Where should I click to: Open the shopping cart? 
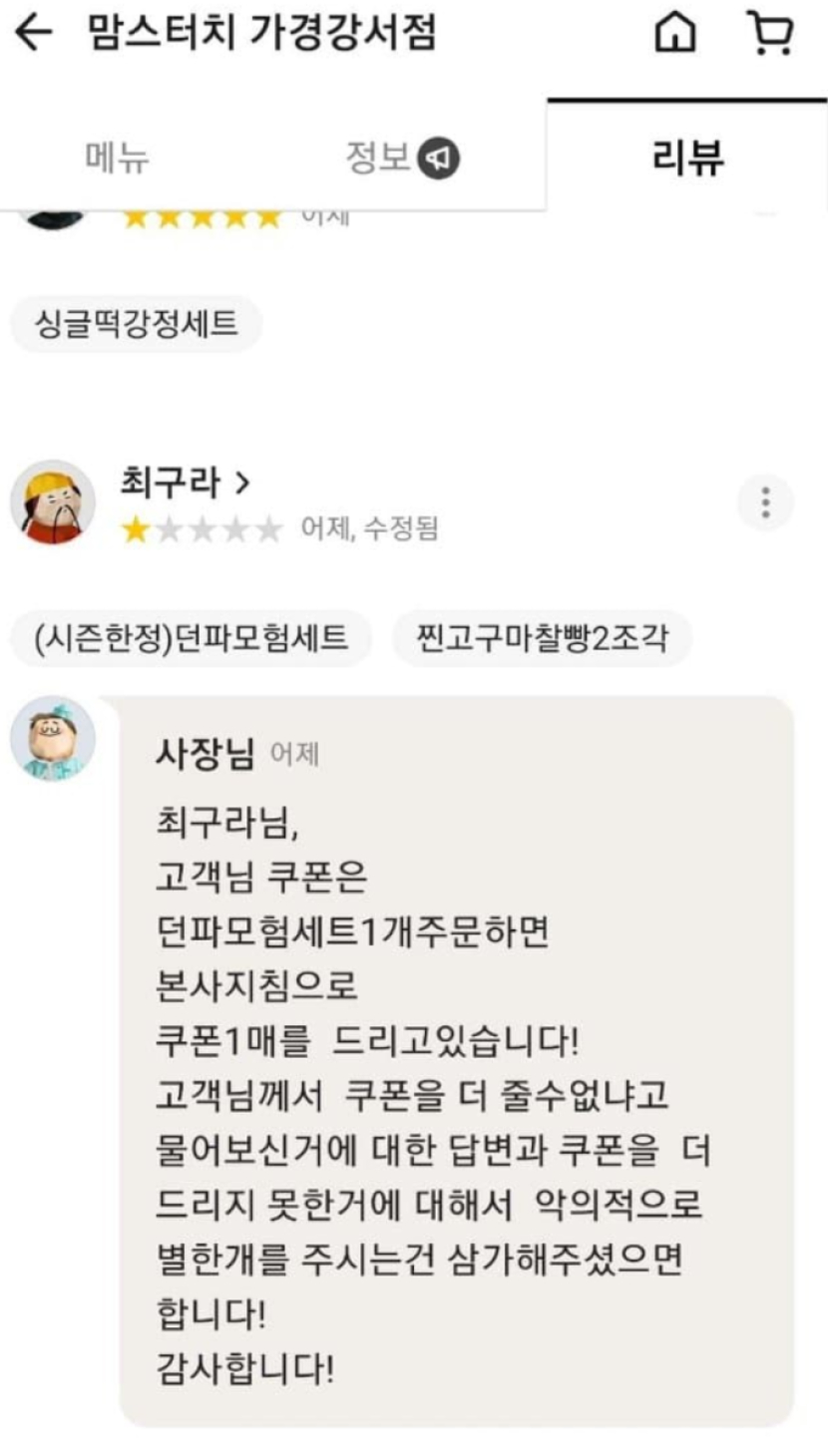pyautogui.click(x=769, y=34)
